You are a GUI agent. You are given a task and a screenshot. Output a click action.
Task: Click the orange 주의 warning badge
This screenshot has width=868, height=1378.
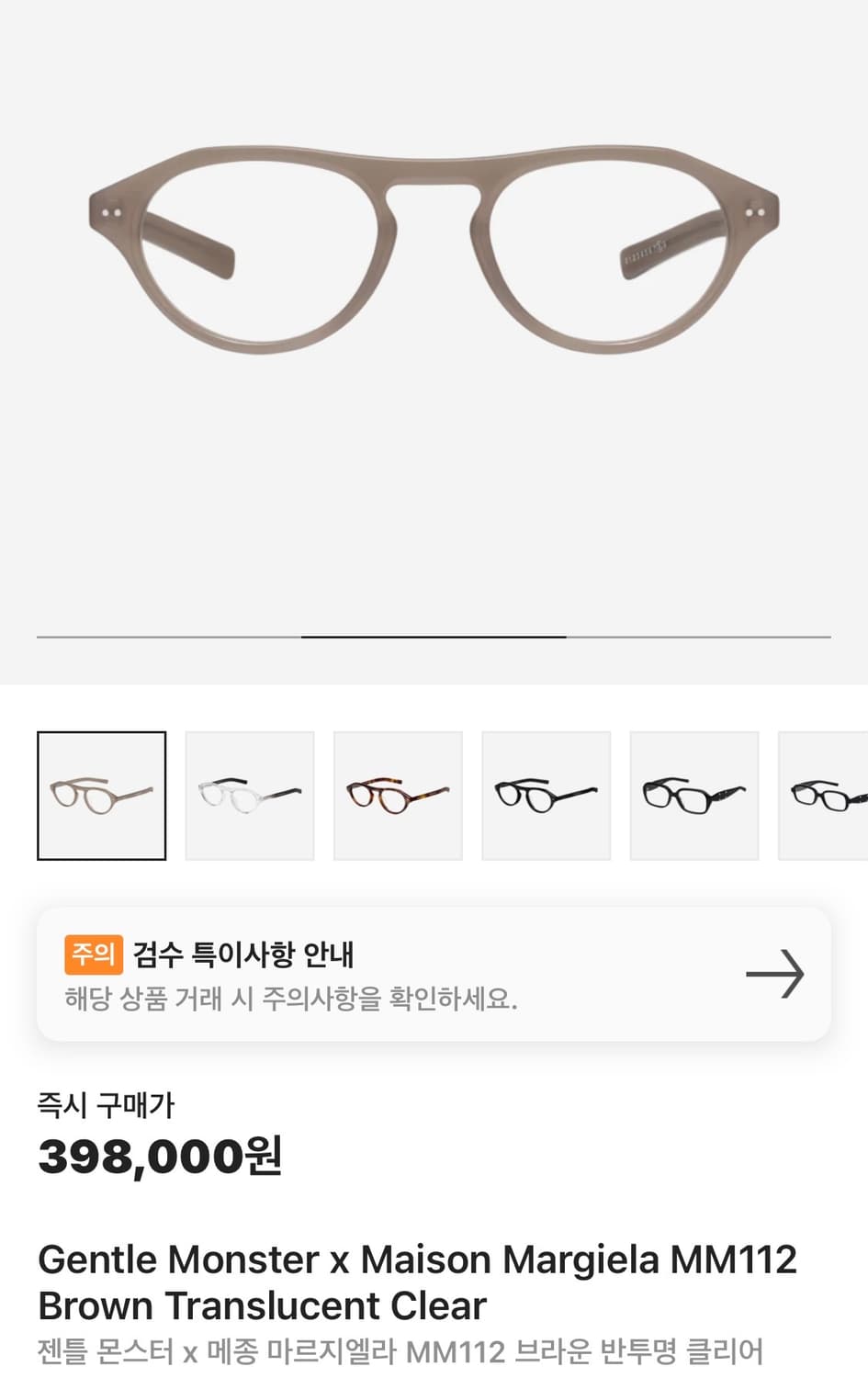pos(93,954)
